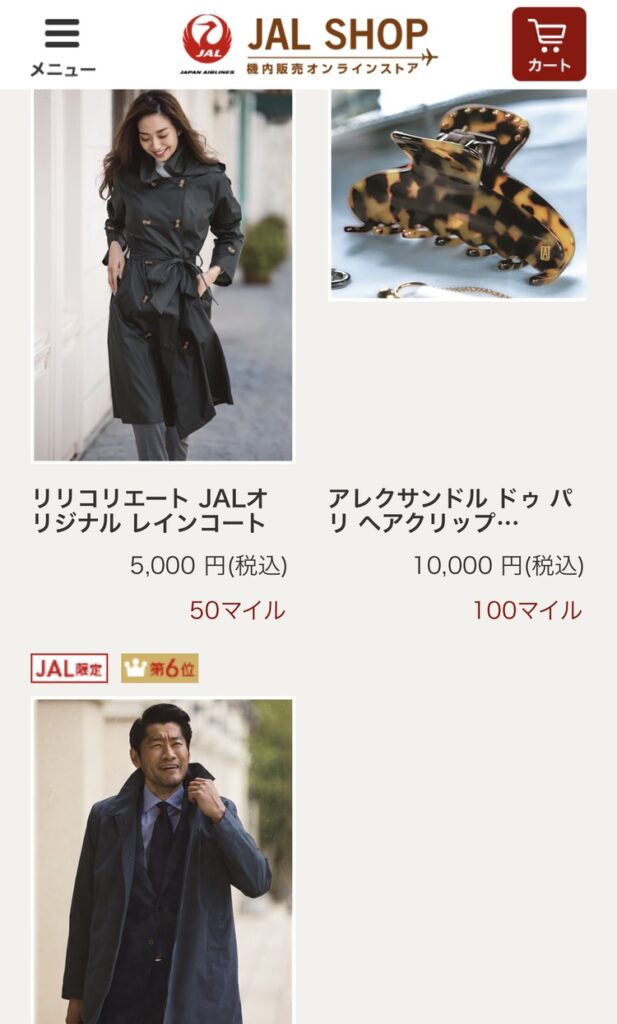This screenshot has height=1024, width=617.
Task: Select the アレクサンドル ドゥ パリ ヘアクリップ title
Action: click(x=450, y=510)
